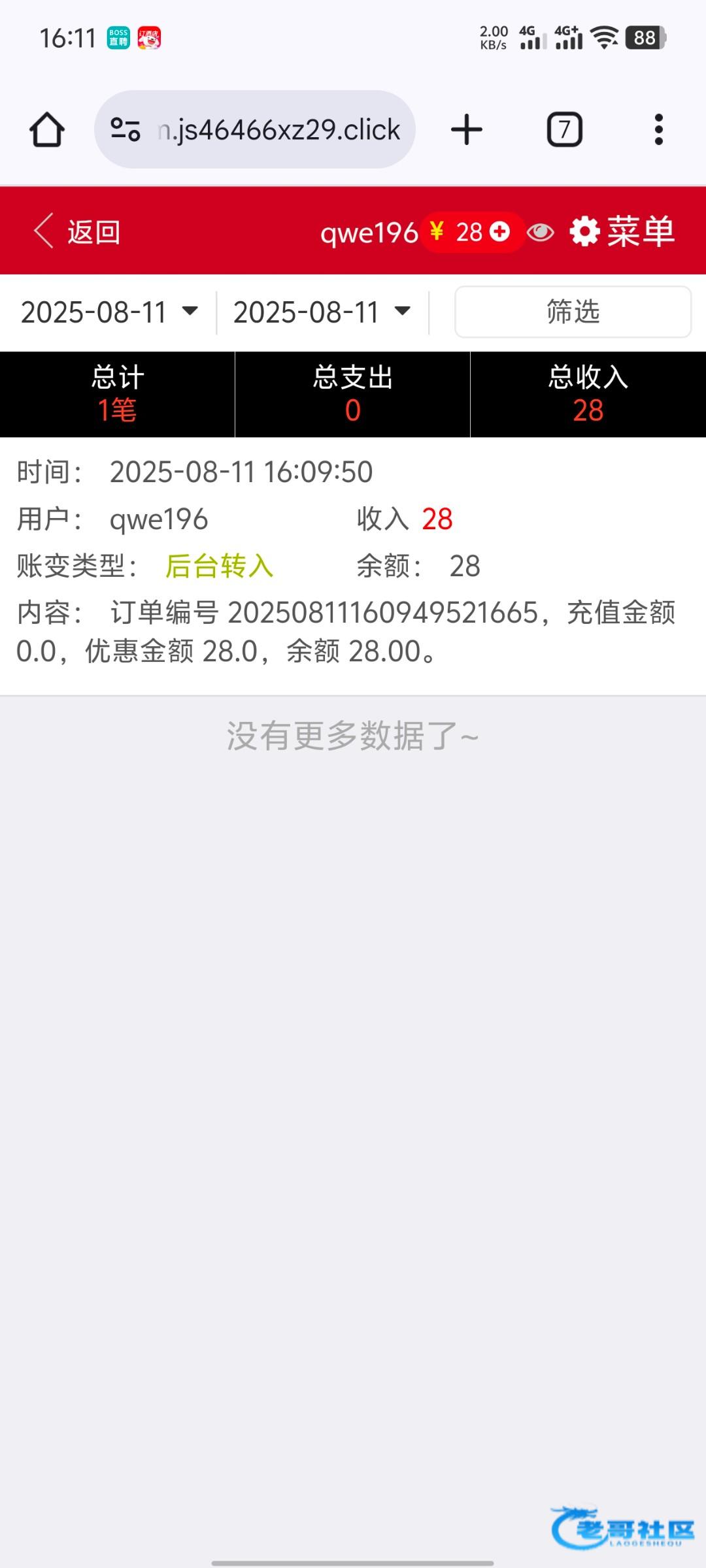
Task: Open the start date dropdown
Action: pos(109,312)
